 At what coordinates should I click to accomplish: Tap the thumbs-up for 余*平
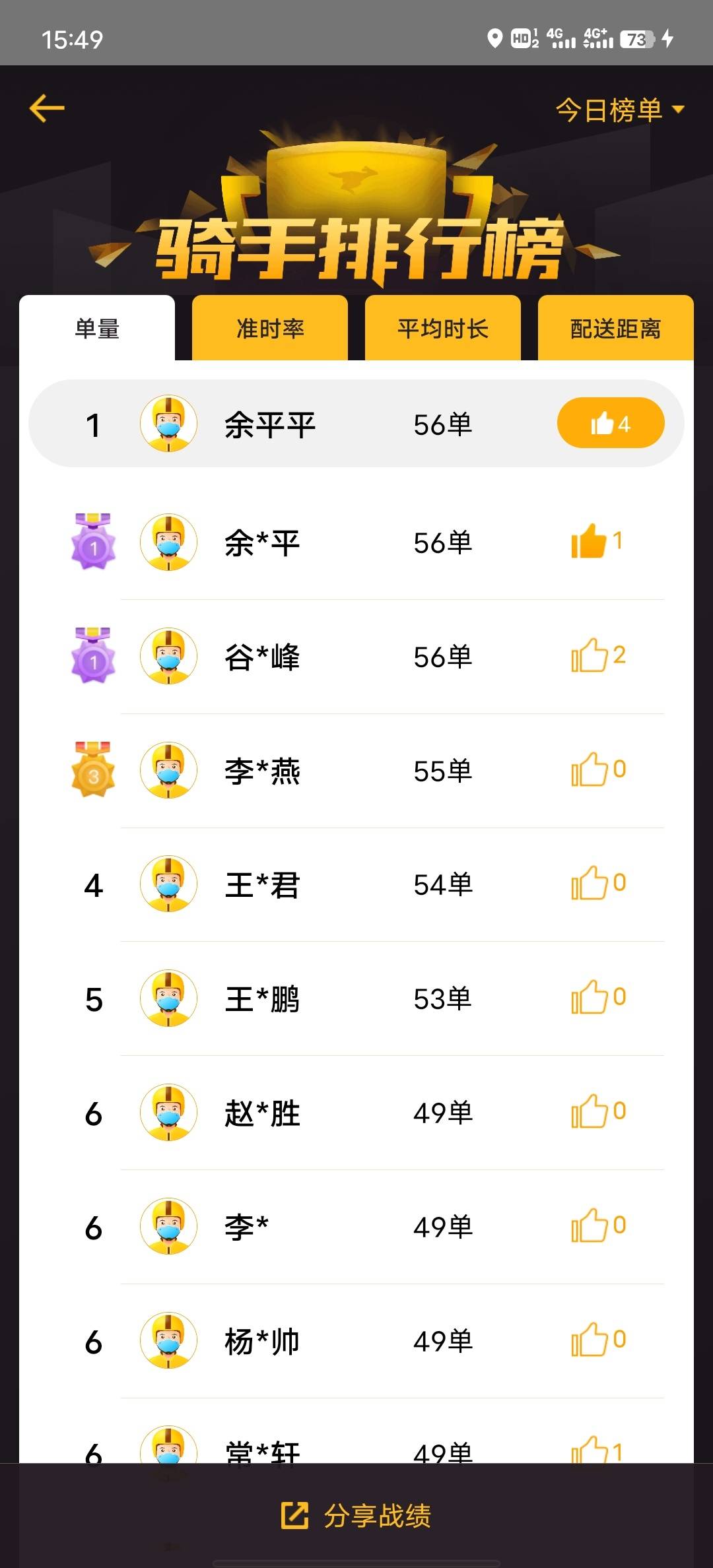[x=590, y=541]
